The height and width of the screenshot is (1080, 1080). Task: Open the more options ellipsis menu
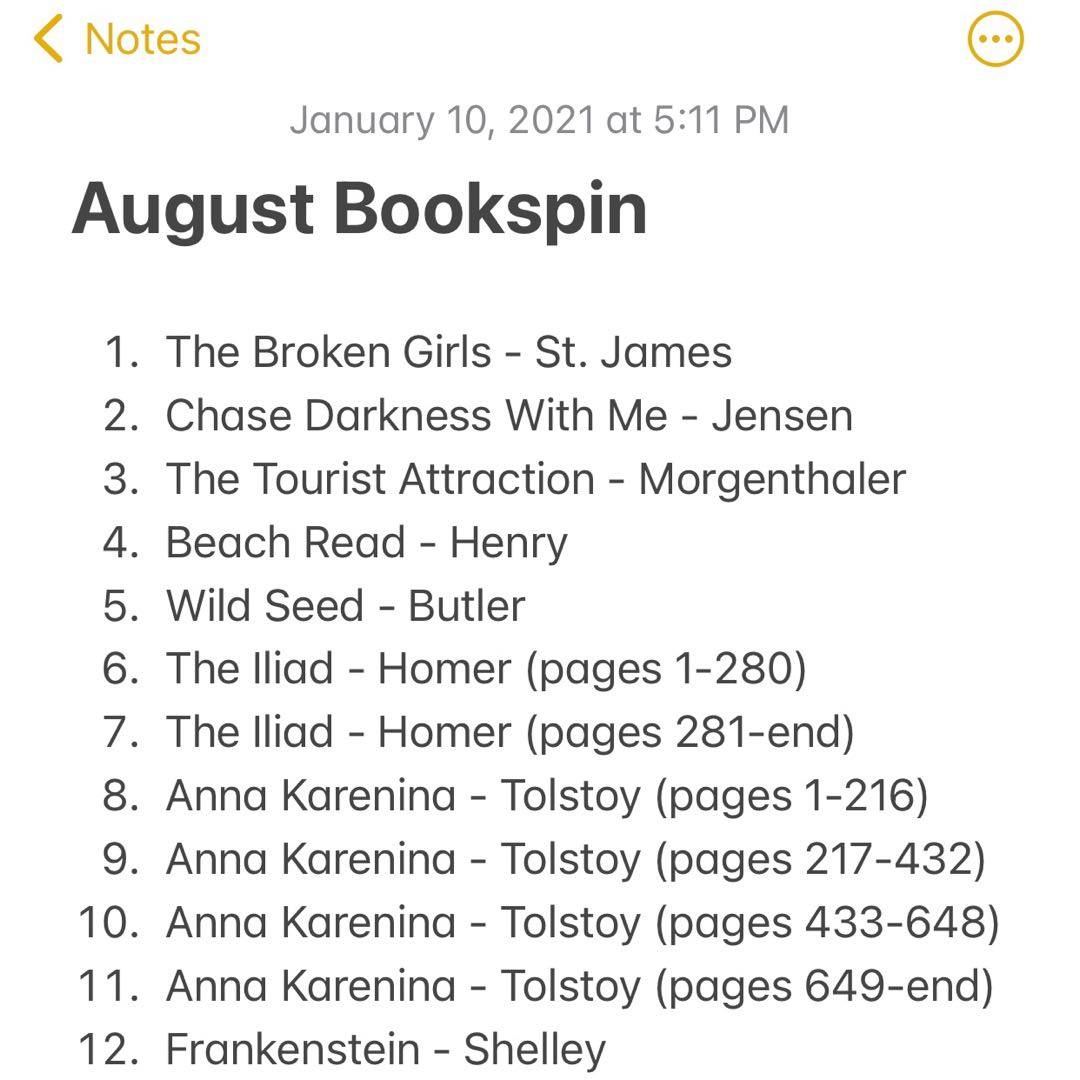[x=995, y=40]
